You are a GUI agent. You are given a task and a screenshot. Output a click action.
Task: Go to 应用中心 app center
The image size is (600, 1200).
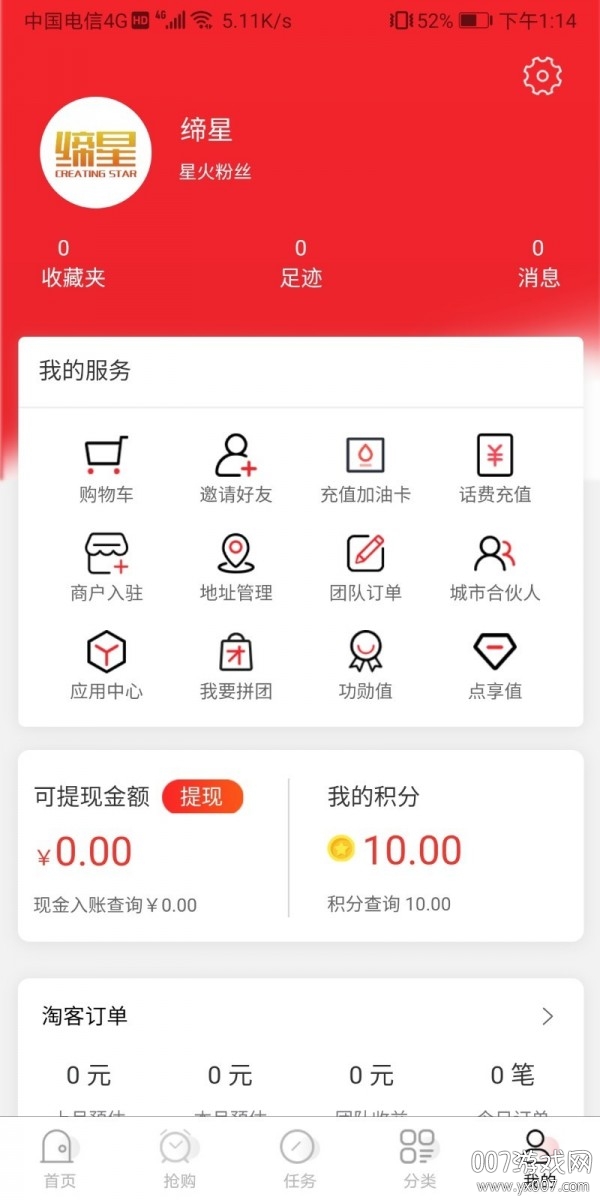click(x=106, y=664)
